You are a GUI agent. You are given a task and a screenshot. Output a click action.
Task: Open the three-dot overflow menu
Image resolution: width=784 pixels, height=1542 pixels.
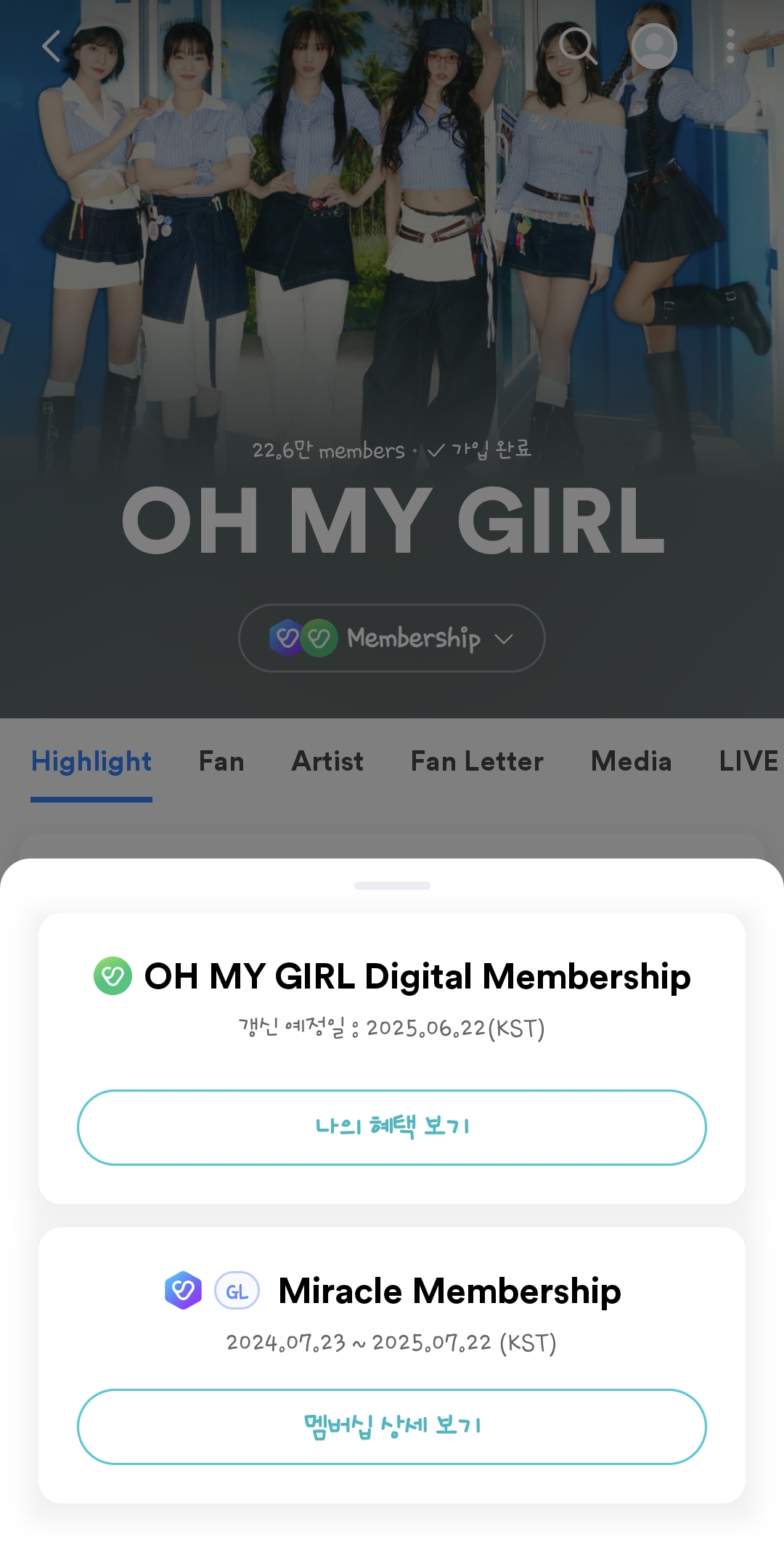730,46
